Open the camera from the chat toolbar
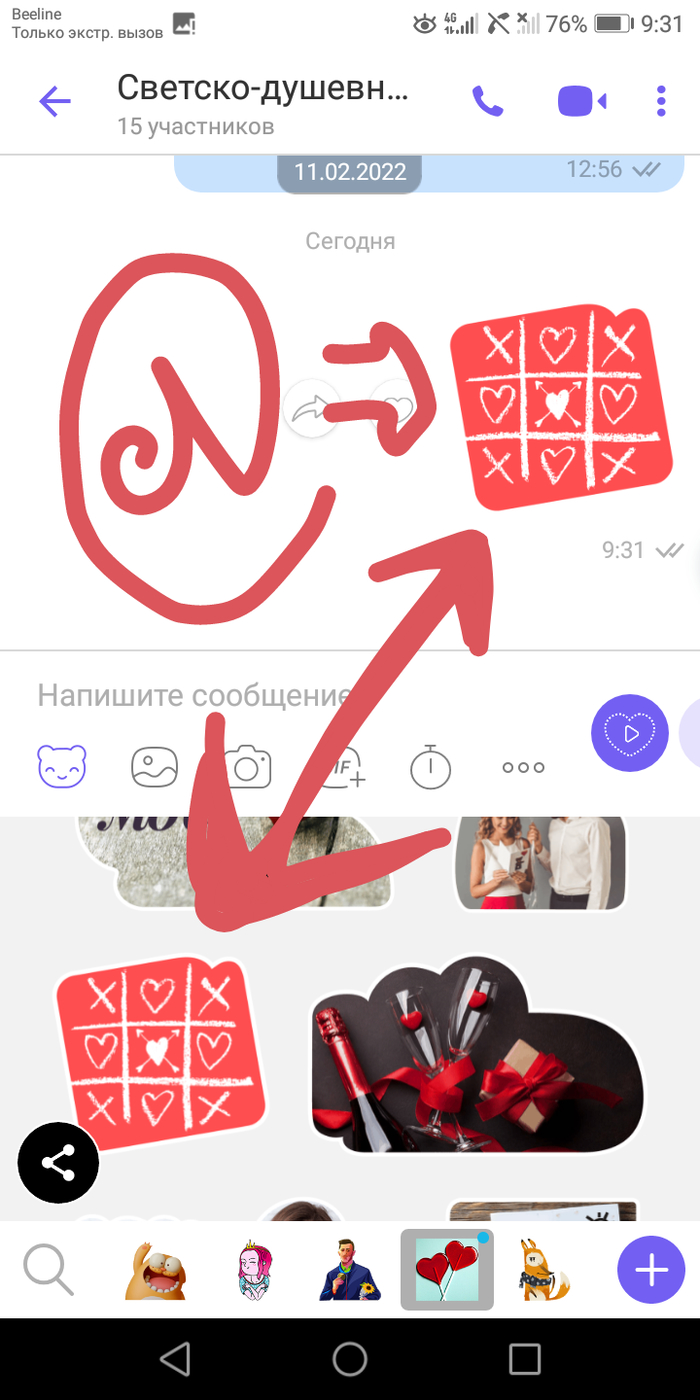Viewport: 700px width, 1400px height. (247, 767)
